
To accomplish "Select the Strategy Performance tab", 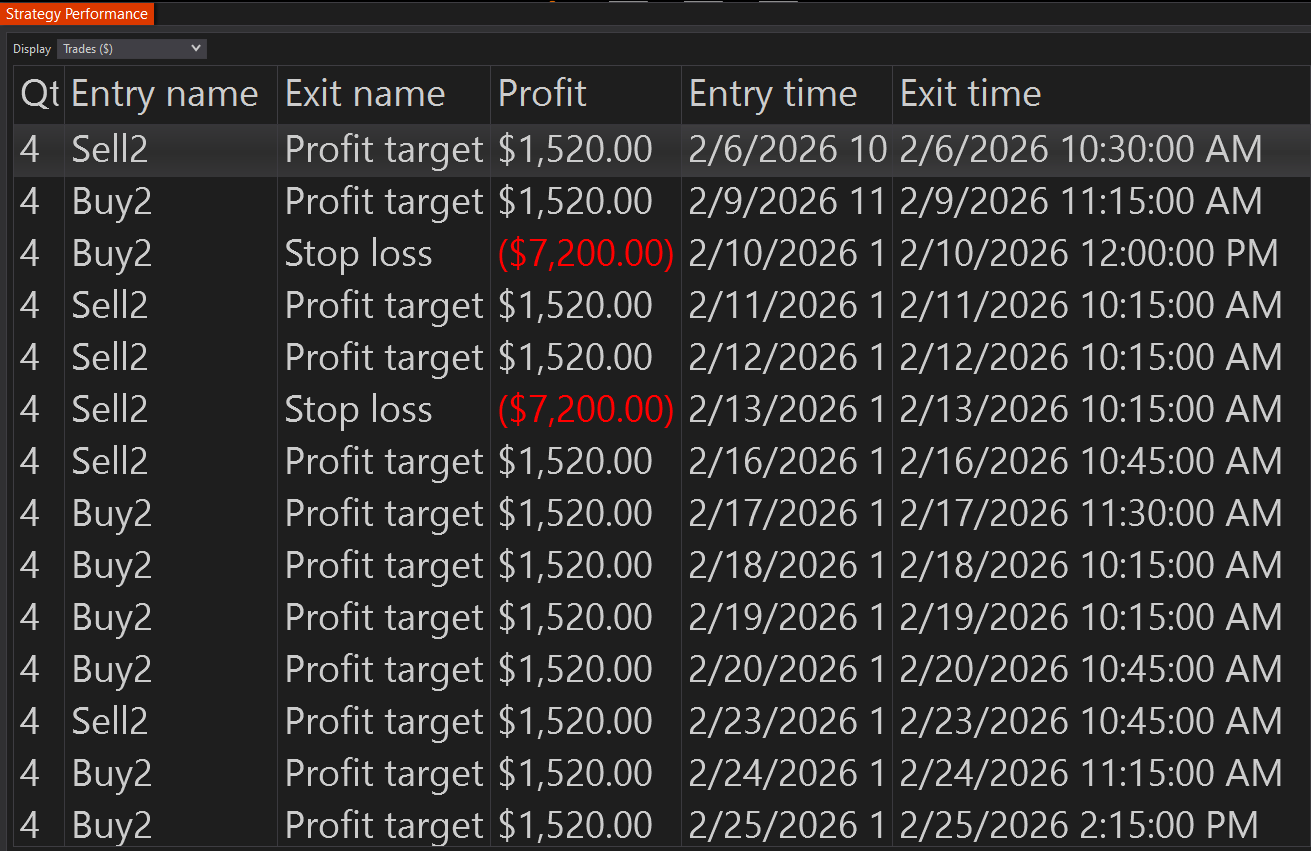I will click(x=77, y=14).
